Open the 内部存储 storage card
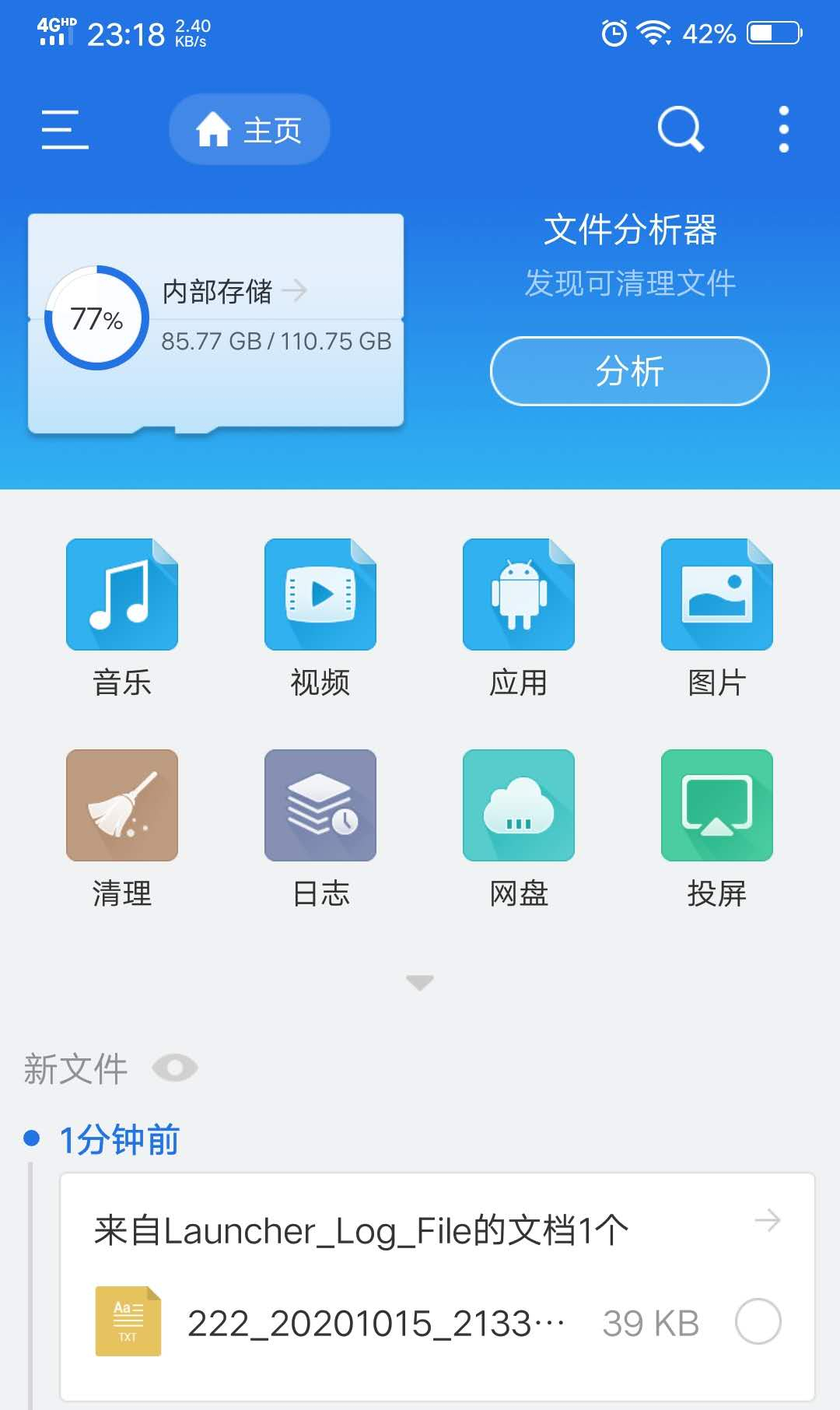 pos(215,319)
